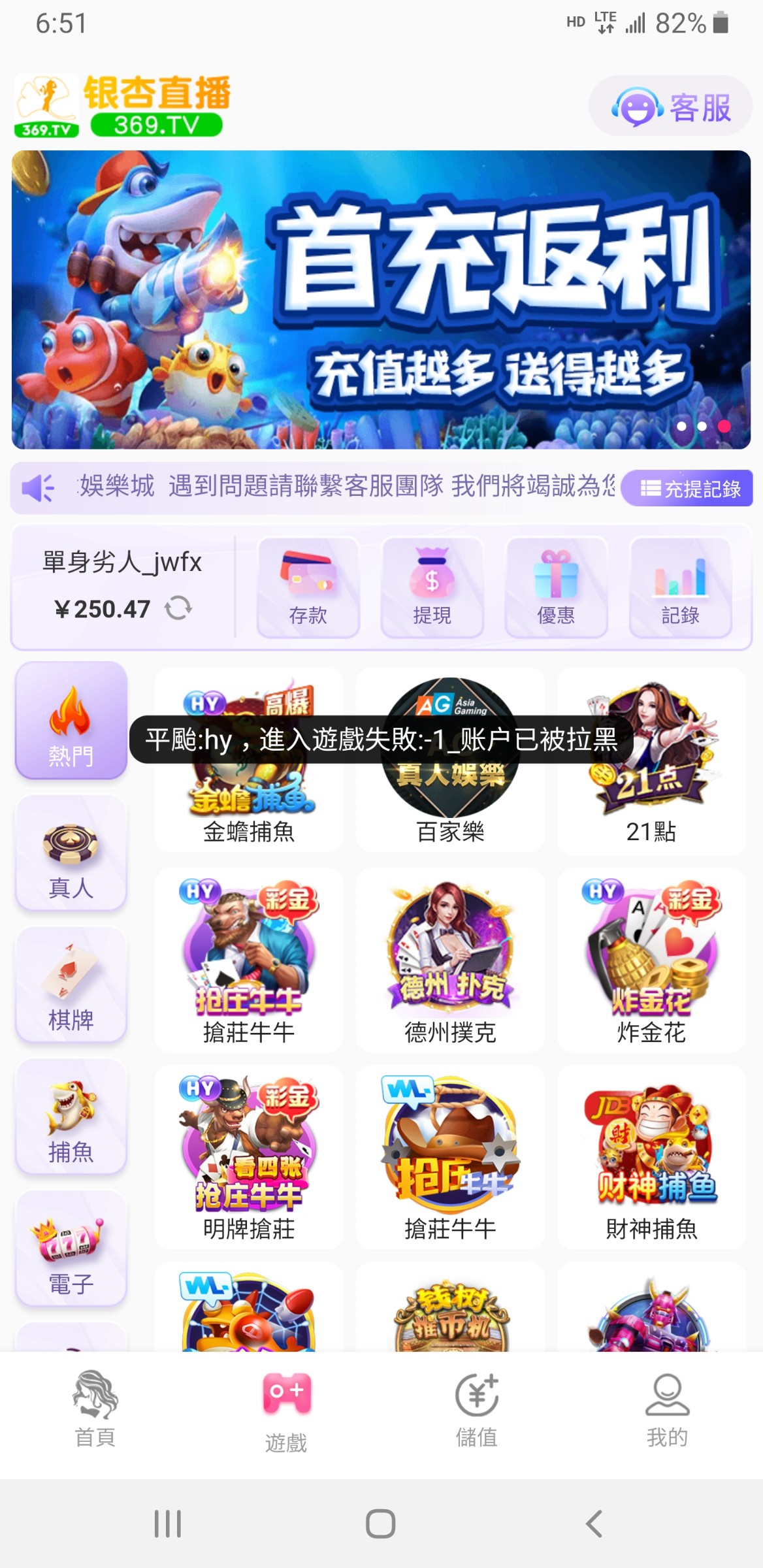Refresh the account balance

coord(178,608)
